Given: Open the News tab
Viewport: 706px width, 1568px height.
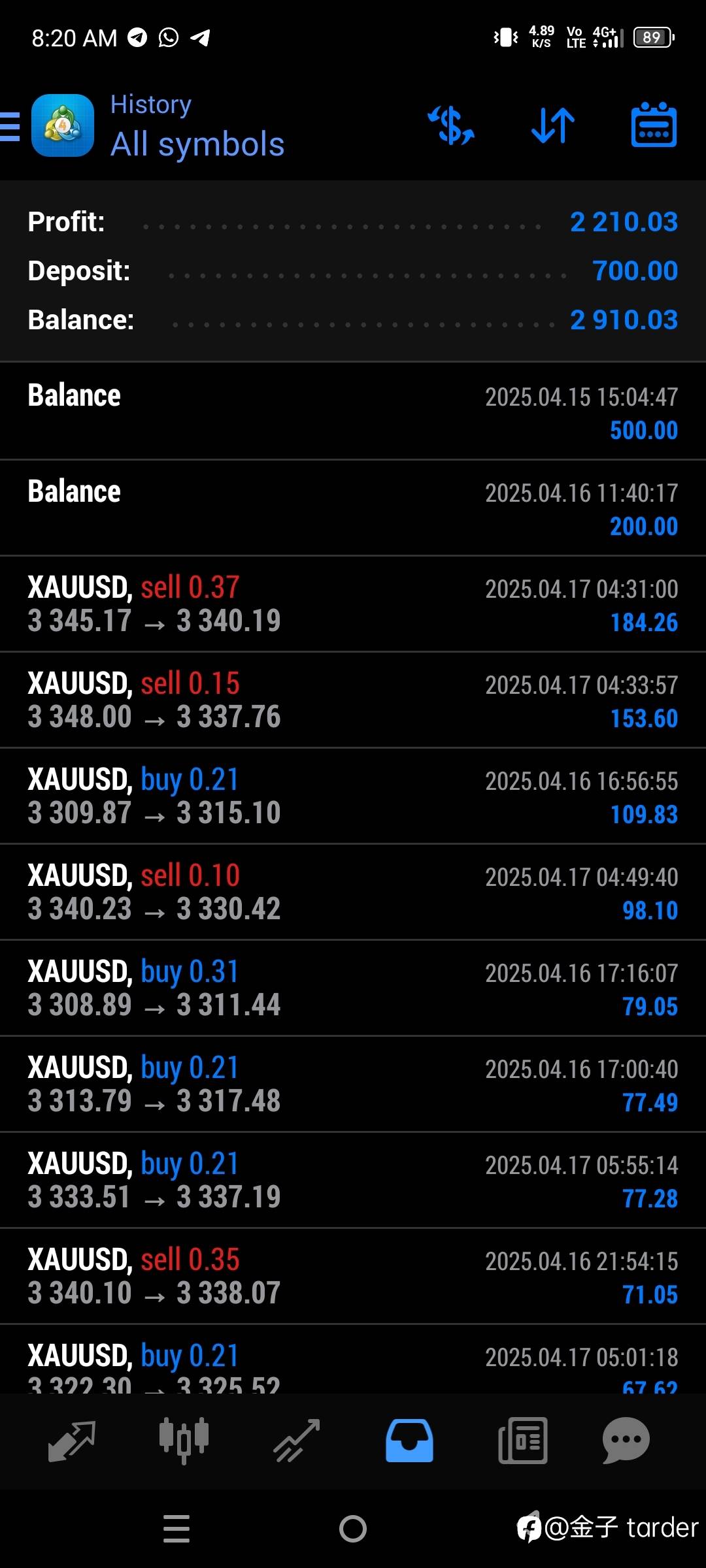Looking at the screenshot, I should click(x=522, y=1441).
